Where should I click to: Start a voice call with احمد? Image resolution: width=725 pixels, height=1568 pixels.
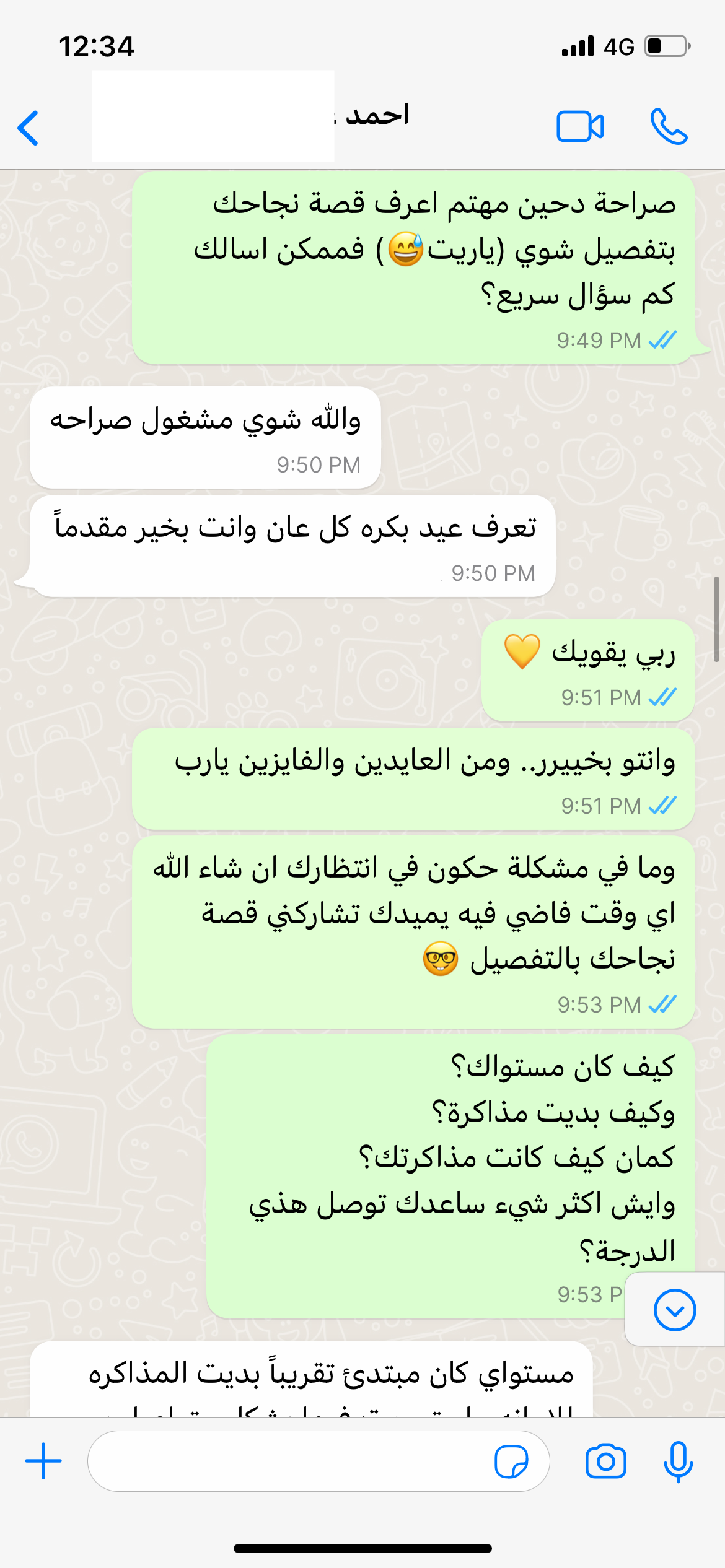pyautogui.click(x=669, y=127)
